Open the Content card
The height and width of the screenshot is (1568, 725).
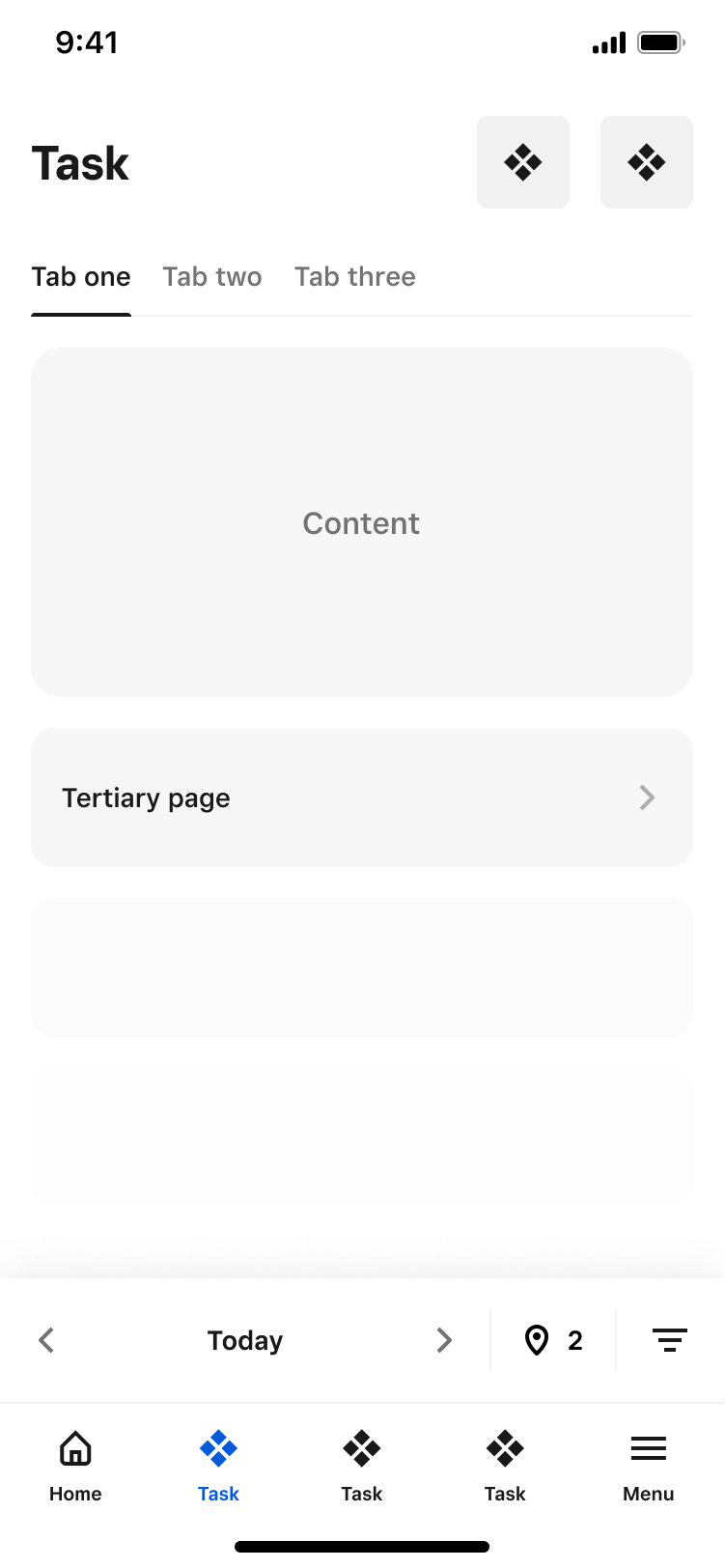(362, 522)
